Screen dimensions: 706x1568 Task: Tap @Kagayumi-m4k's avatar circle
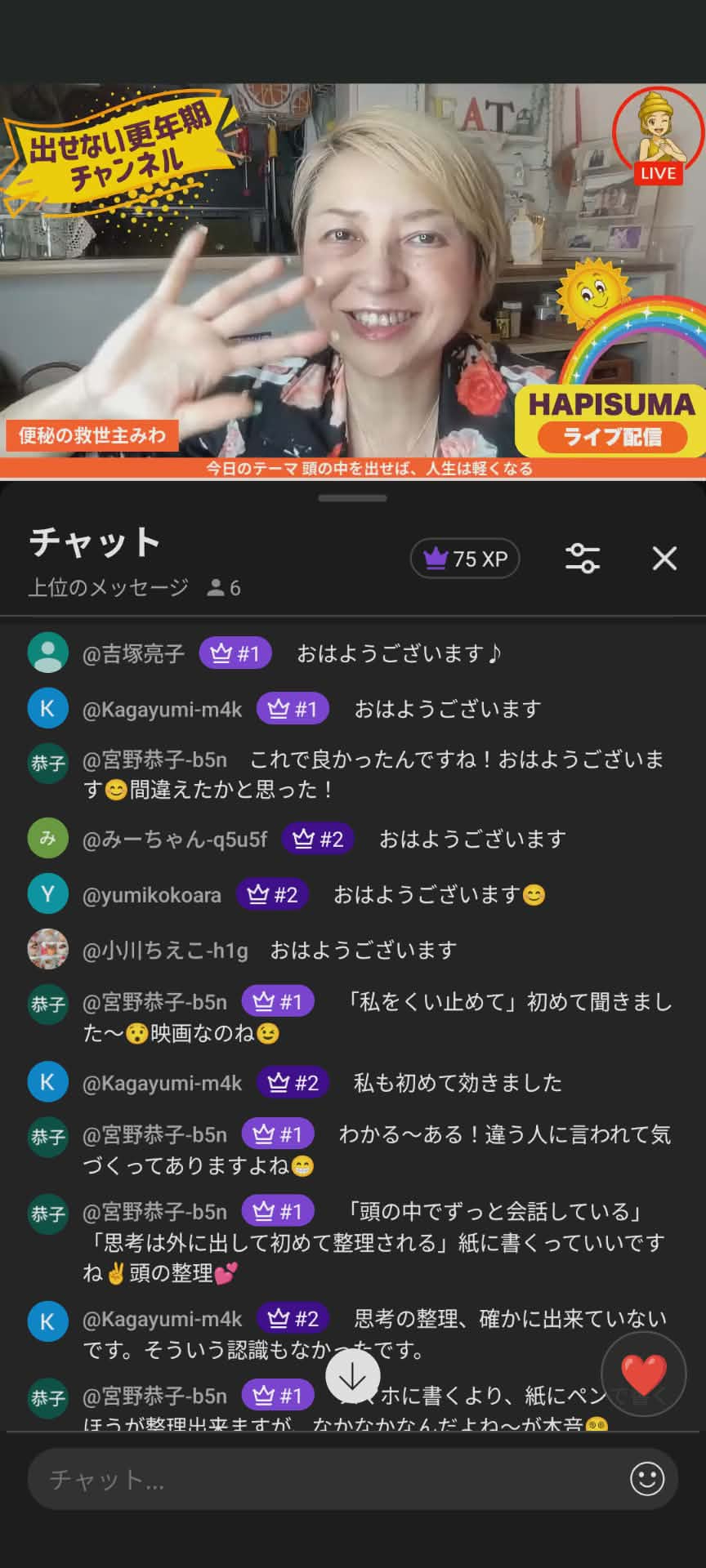(47, 708)
